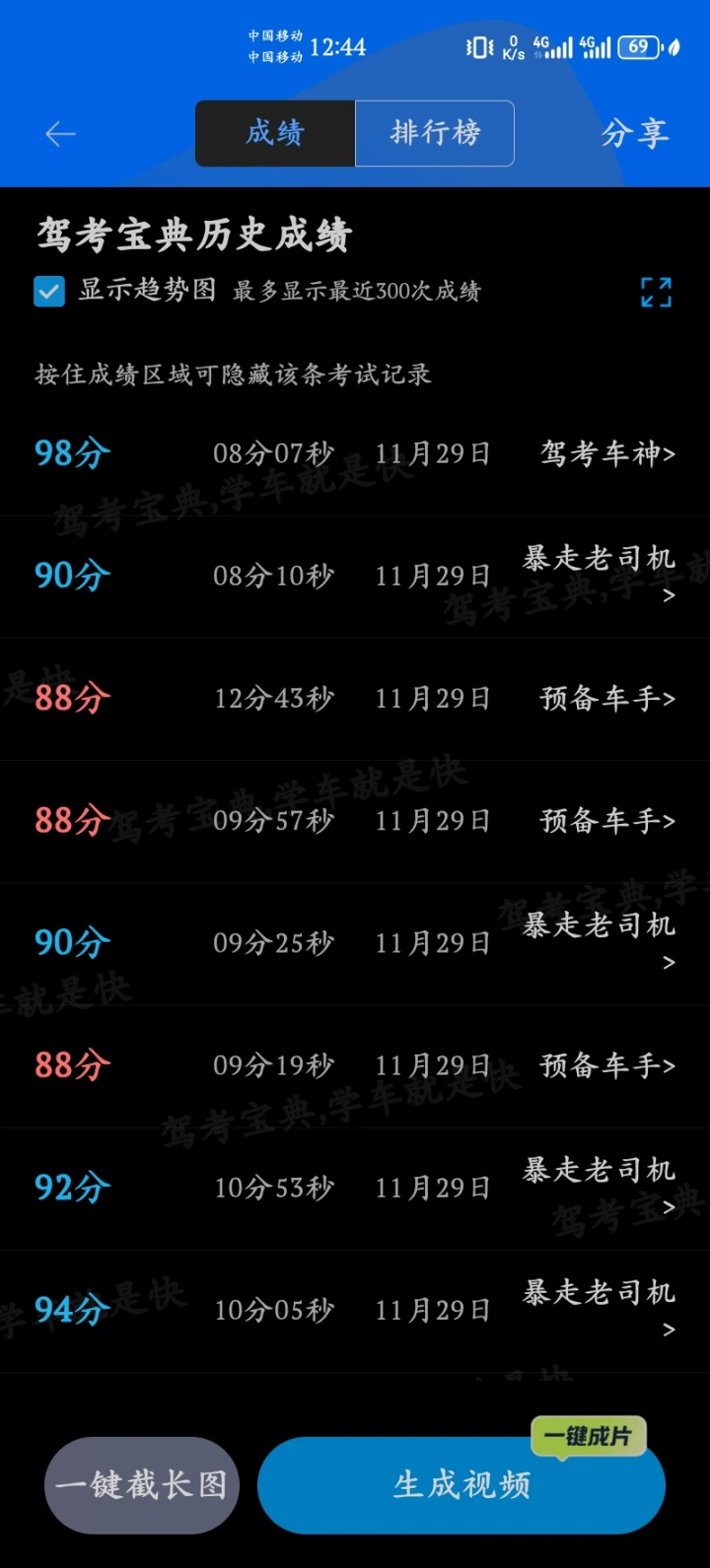Screen dimensions: 710x1568
Task: Open the 88分 record taking 12分43秒
Action: tap(355, 698)
